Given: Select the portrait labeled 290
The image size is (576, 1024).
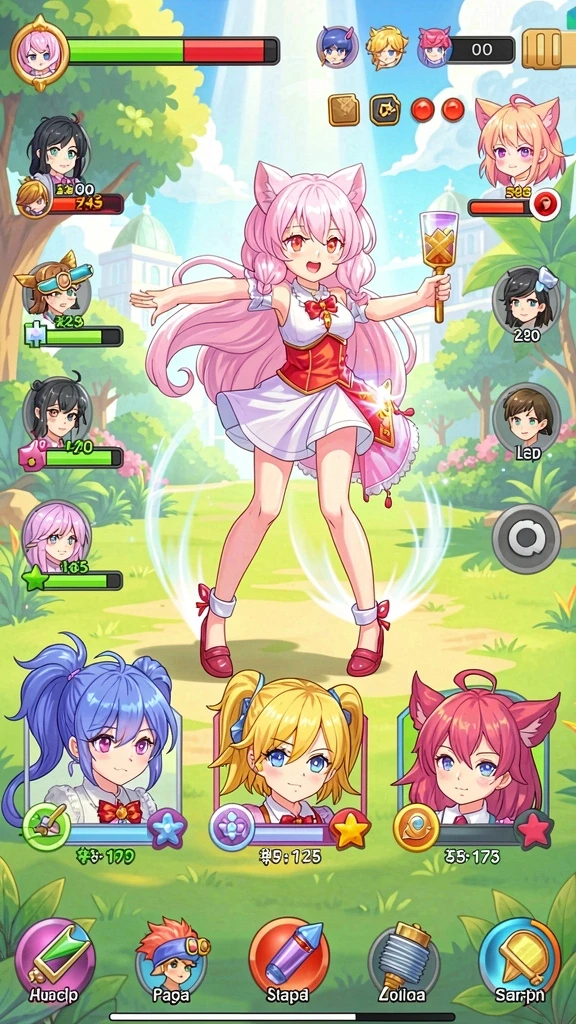Looking at the screenshot, I should (526, 300).
